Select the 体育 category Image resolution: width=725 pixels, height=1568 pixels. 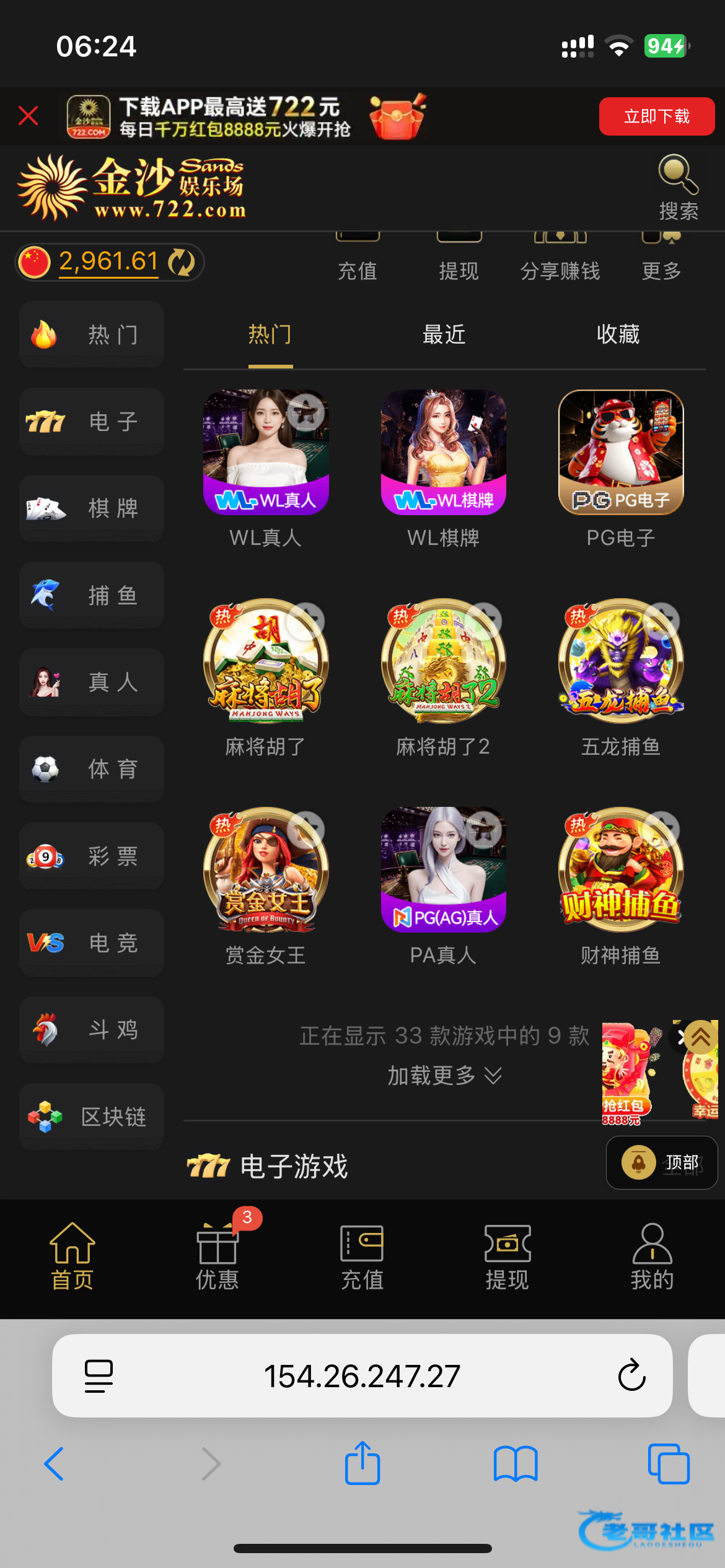(x=92, y=769)
